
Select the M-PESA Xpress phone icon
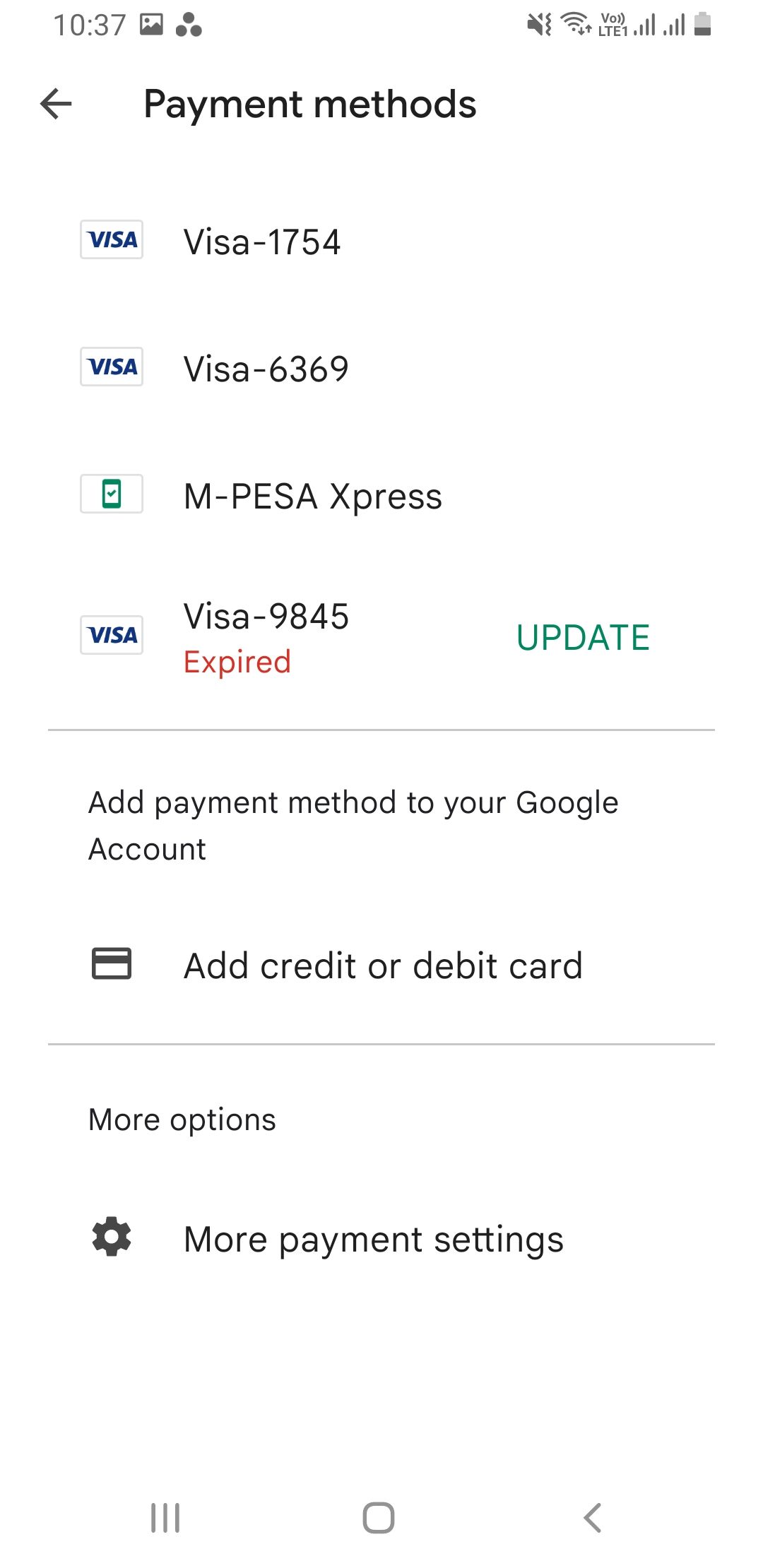(x=112, y=495)
